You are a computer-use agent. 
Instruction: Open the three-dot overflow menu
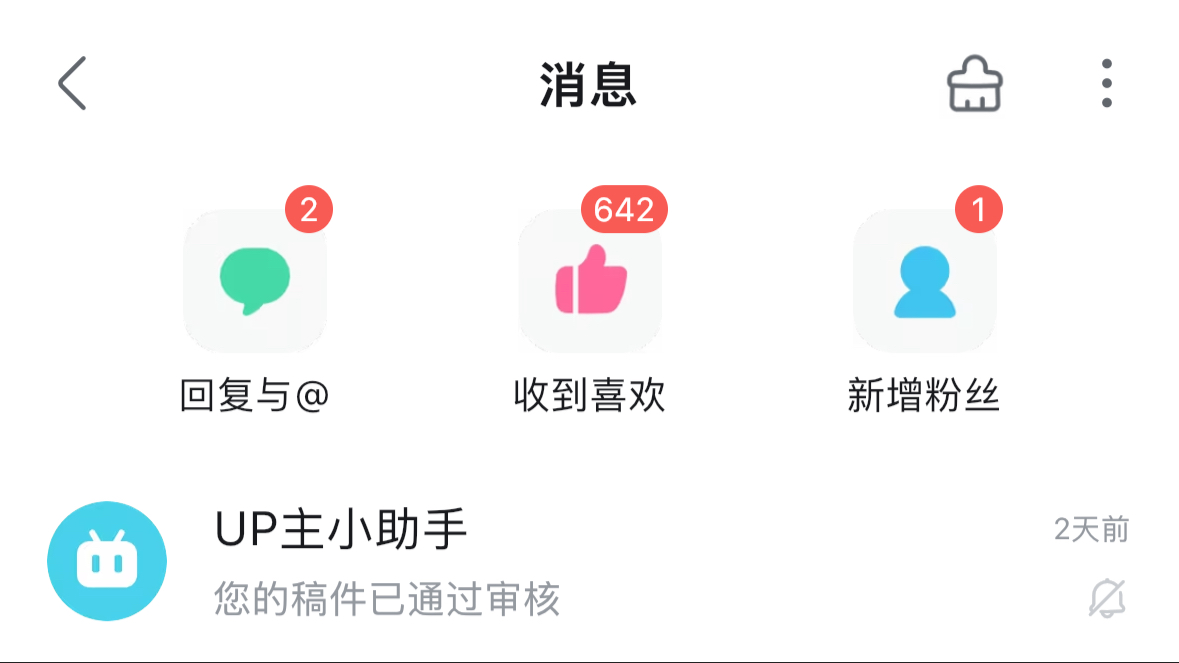tap(1106, 83)
